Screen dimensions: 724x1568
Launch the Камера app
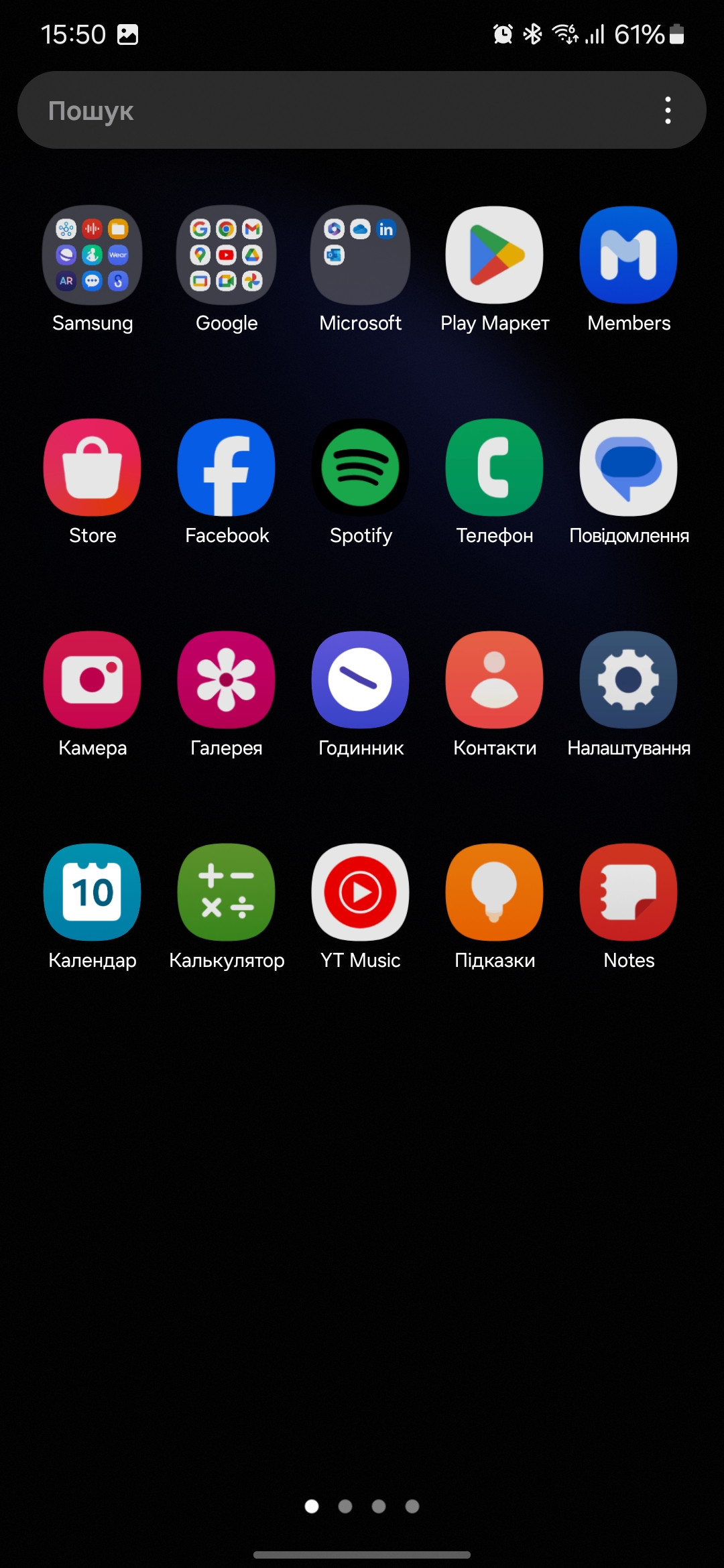tap(93, 680)
